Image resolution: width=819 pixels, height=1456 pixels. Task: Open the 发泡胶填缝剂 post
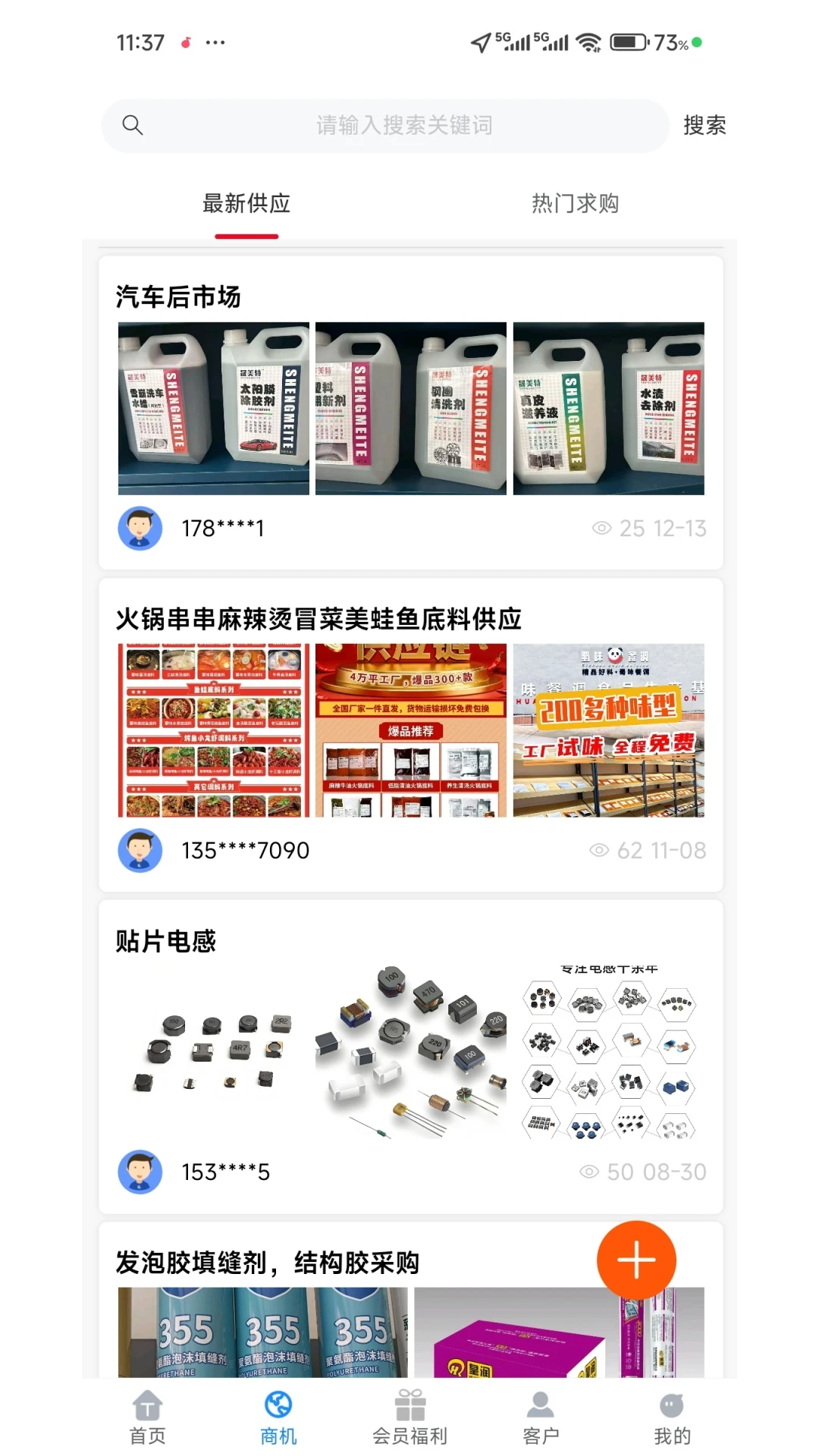267,1263
